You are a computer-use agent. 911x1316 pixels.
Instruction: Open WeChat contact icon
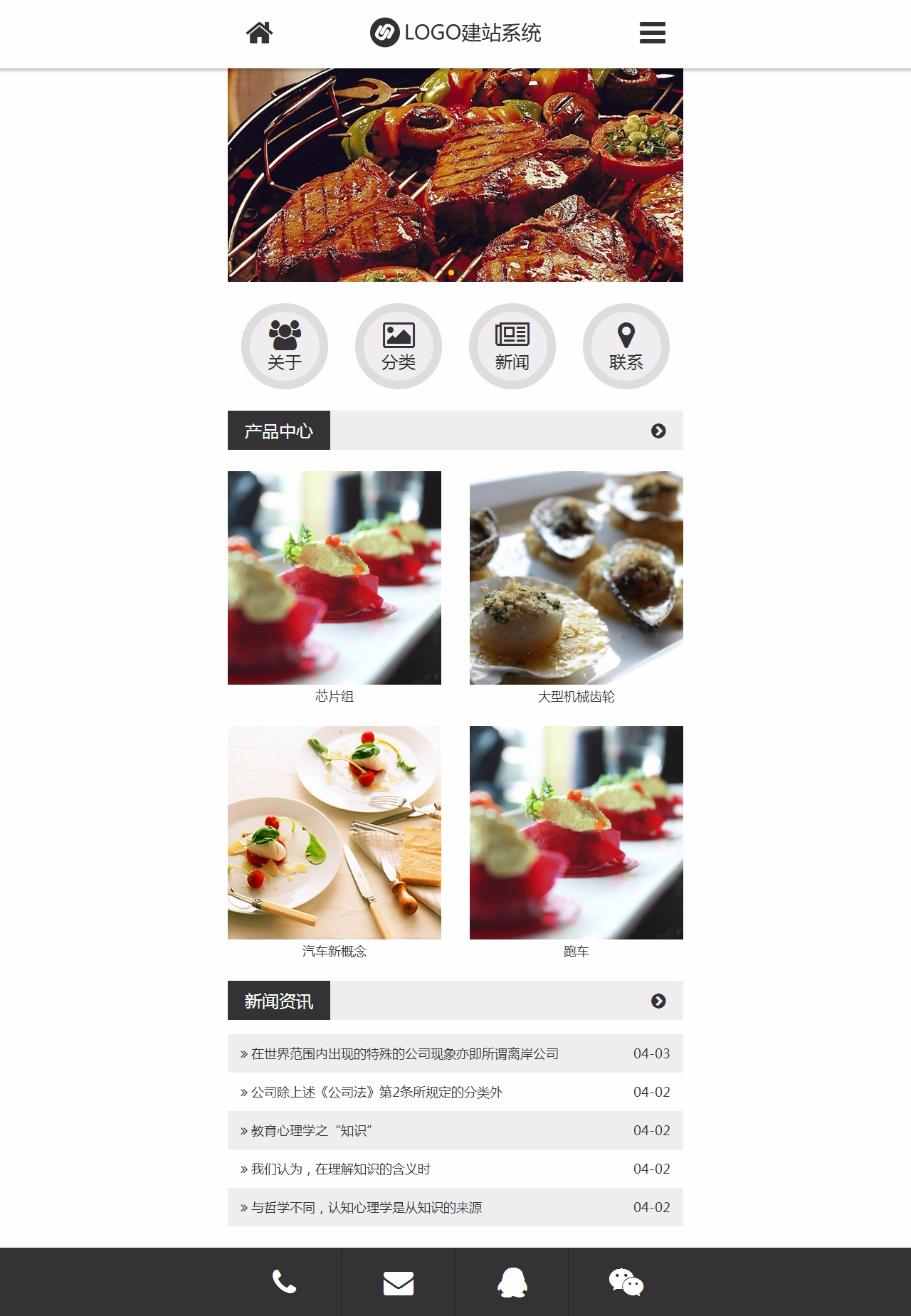(626, 1283)
